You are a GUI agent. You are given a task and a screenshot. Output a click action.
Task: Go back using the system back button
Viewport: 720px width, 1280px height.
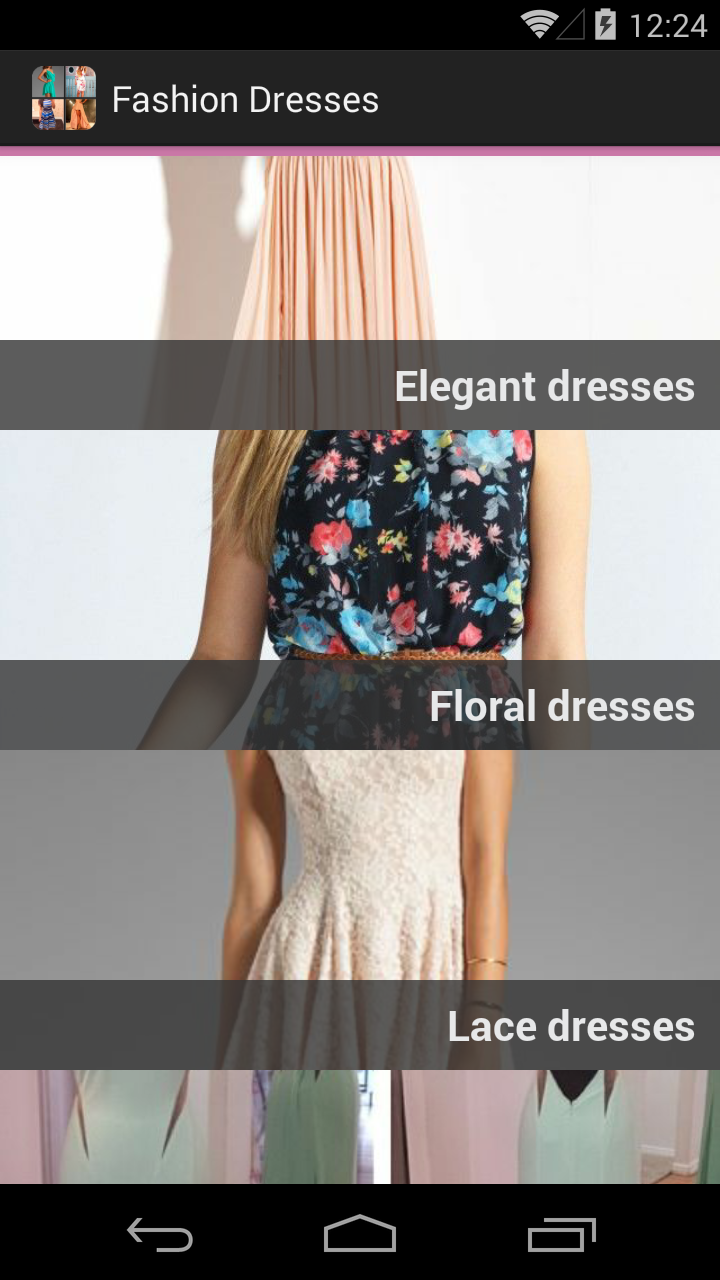click(160, 1236)
